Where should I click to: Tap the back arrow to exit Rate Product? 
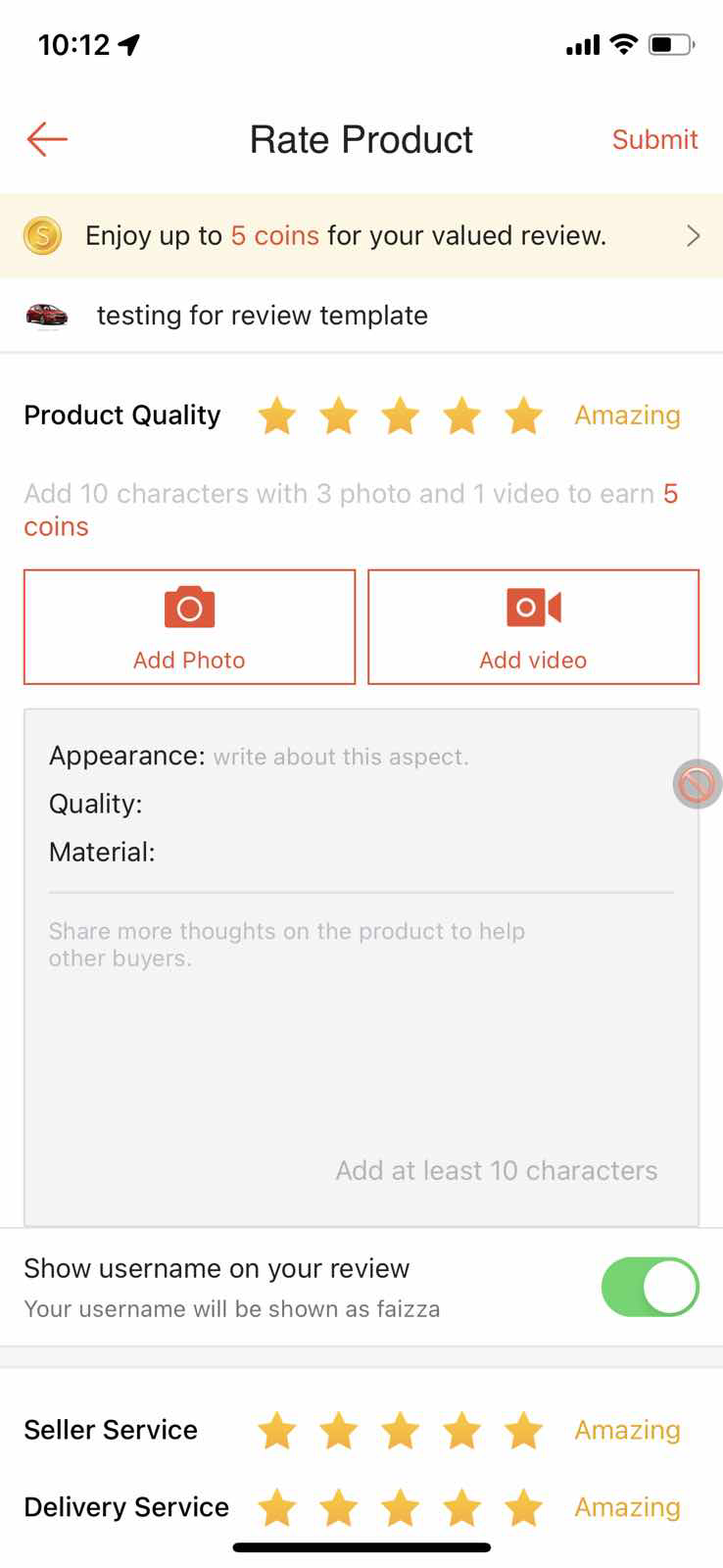point(45,139)
